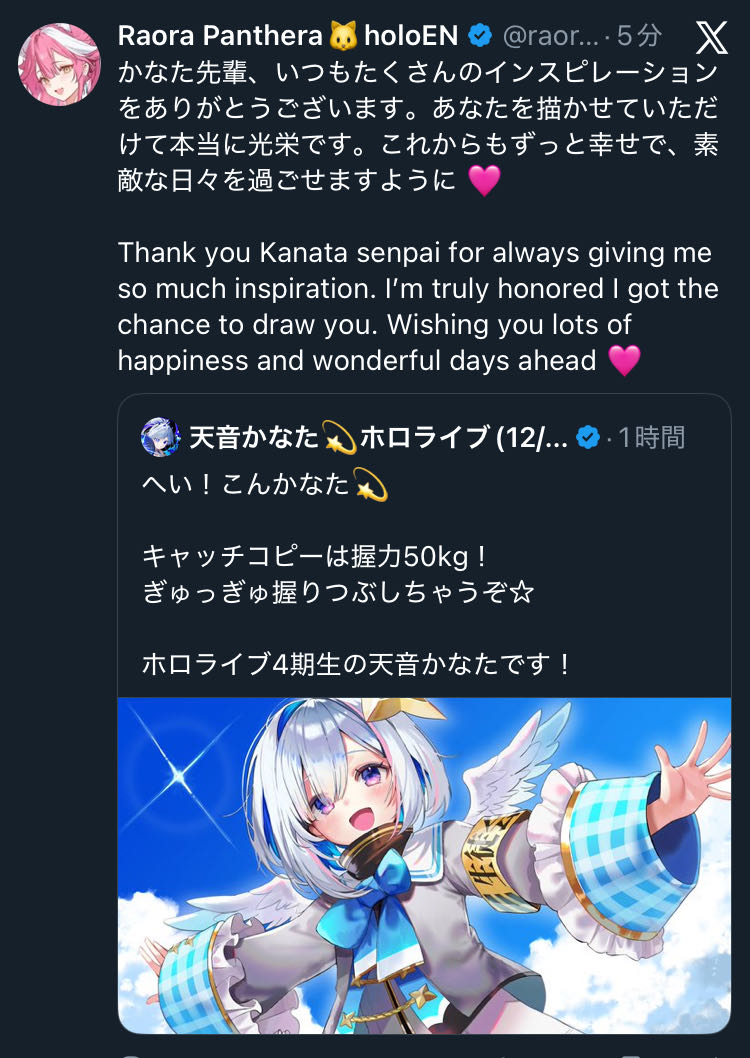
Task: Open Raora Panthera's profile avatar
Action: [59, 65]
